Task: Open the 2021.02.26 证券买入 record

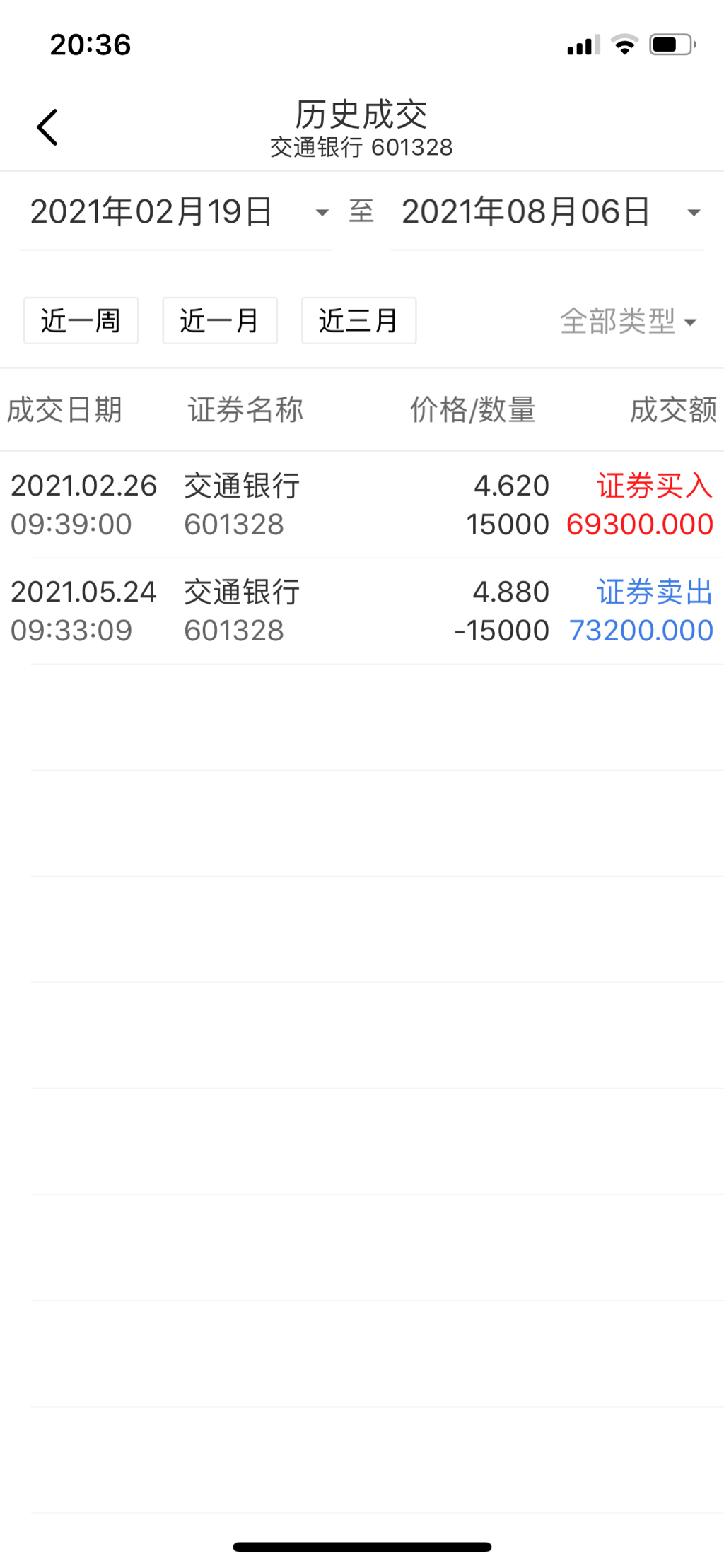Action: click(x=362, y=505)
